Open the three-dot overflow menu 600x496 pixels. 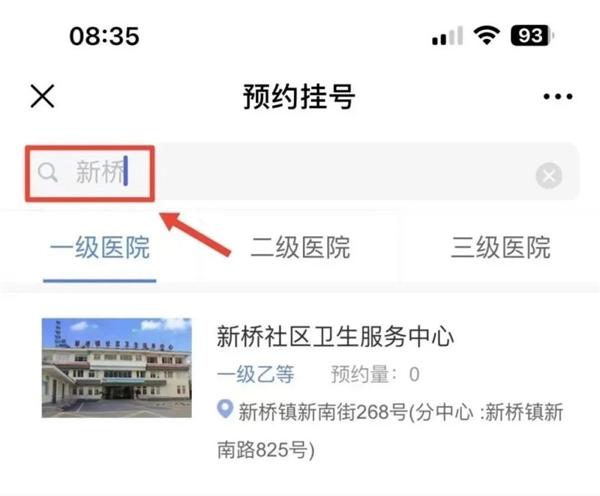coord(558,97)
